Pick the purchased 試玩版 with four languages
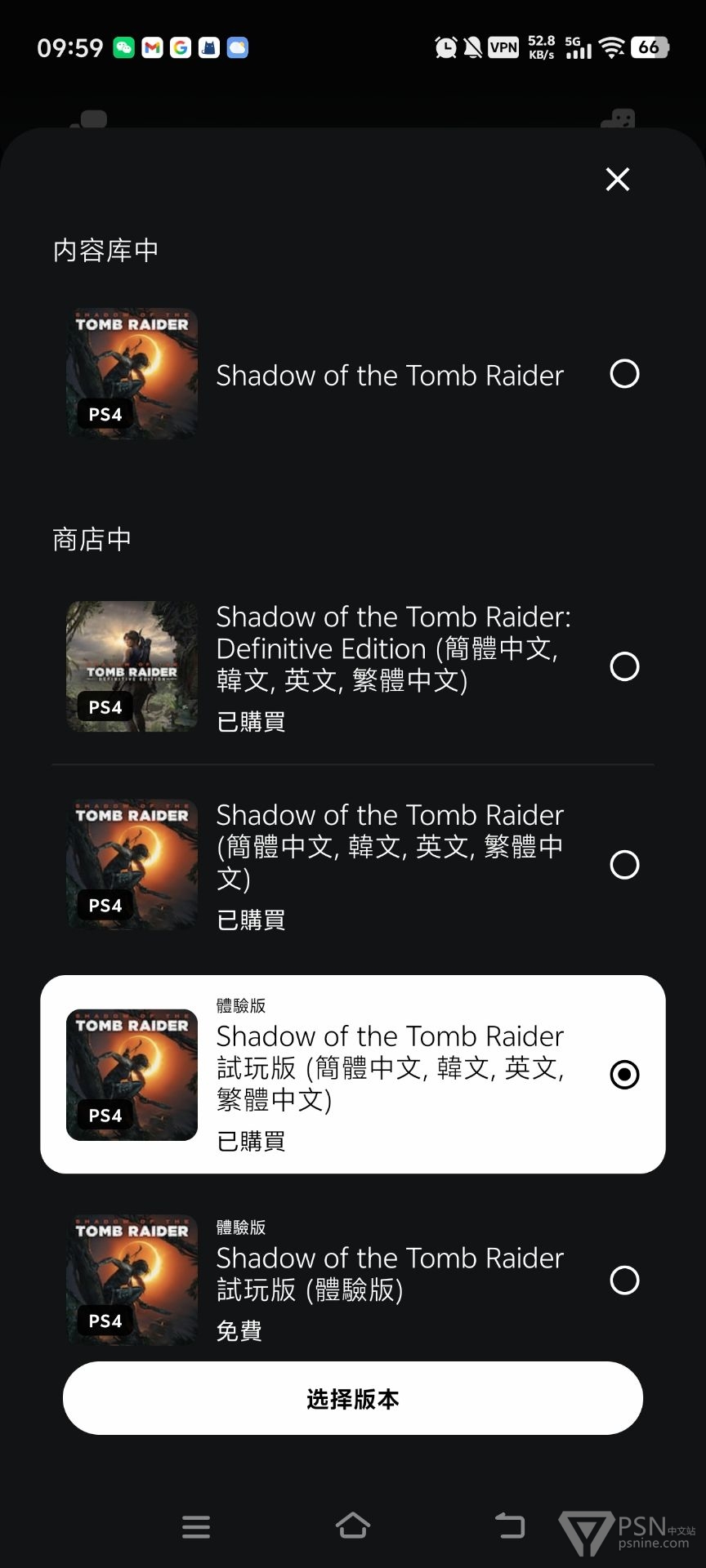Viewport: 706px width, 1568px height. click(x=624, y=1075)
